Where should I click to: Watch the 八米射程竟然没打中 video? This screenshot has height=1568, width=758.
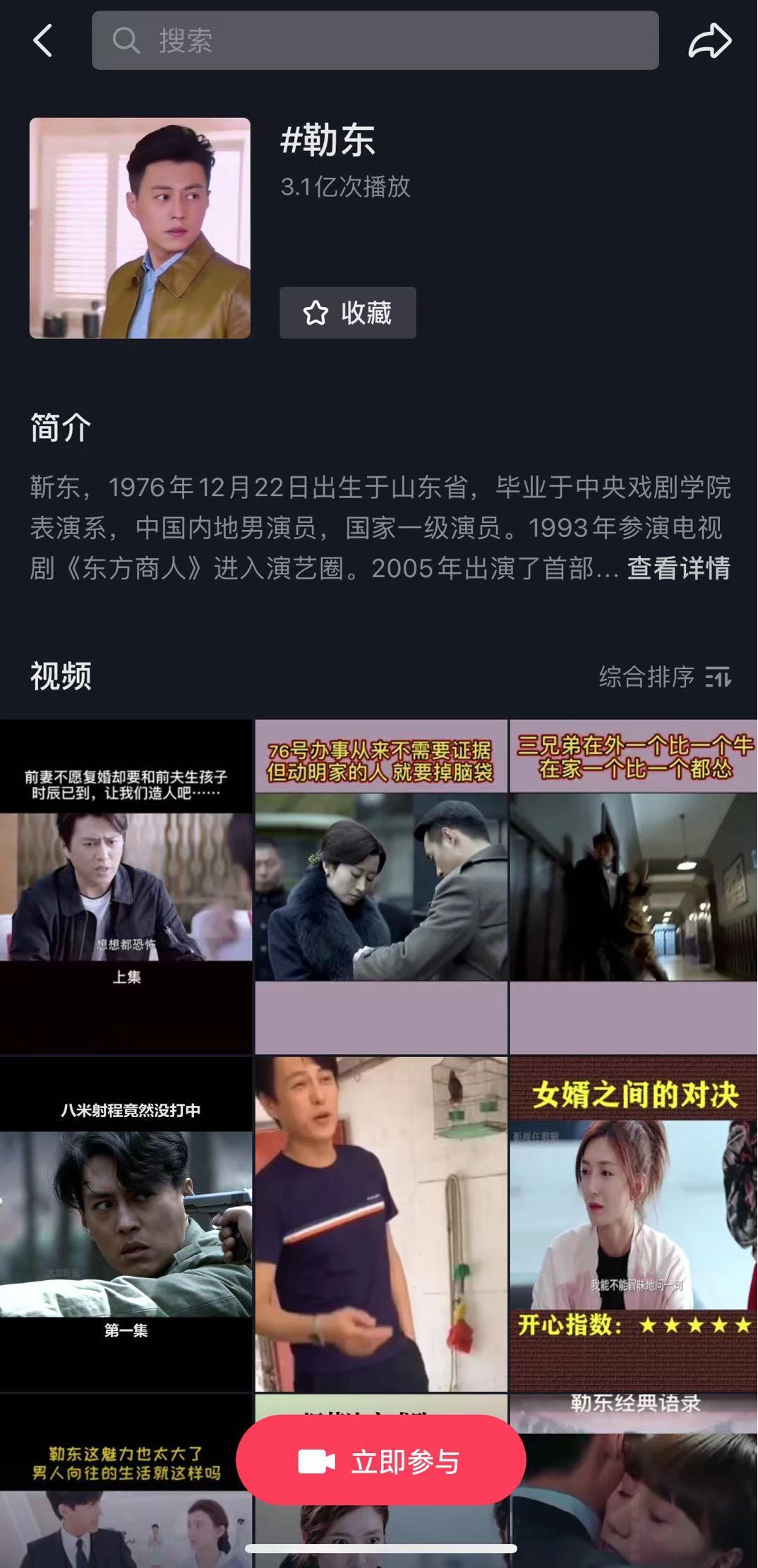click(x=126, y=1223)
